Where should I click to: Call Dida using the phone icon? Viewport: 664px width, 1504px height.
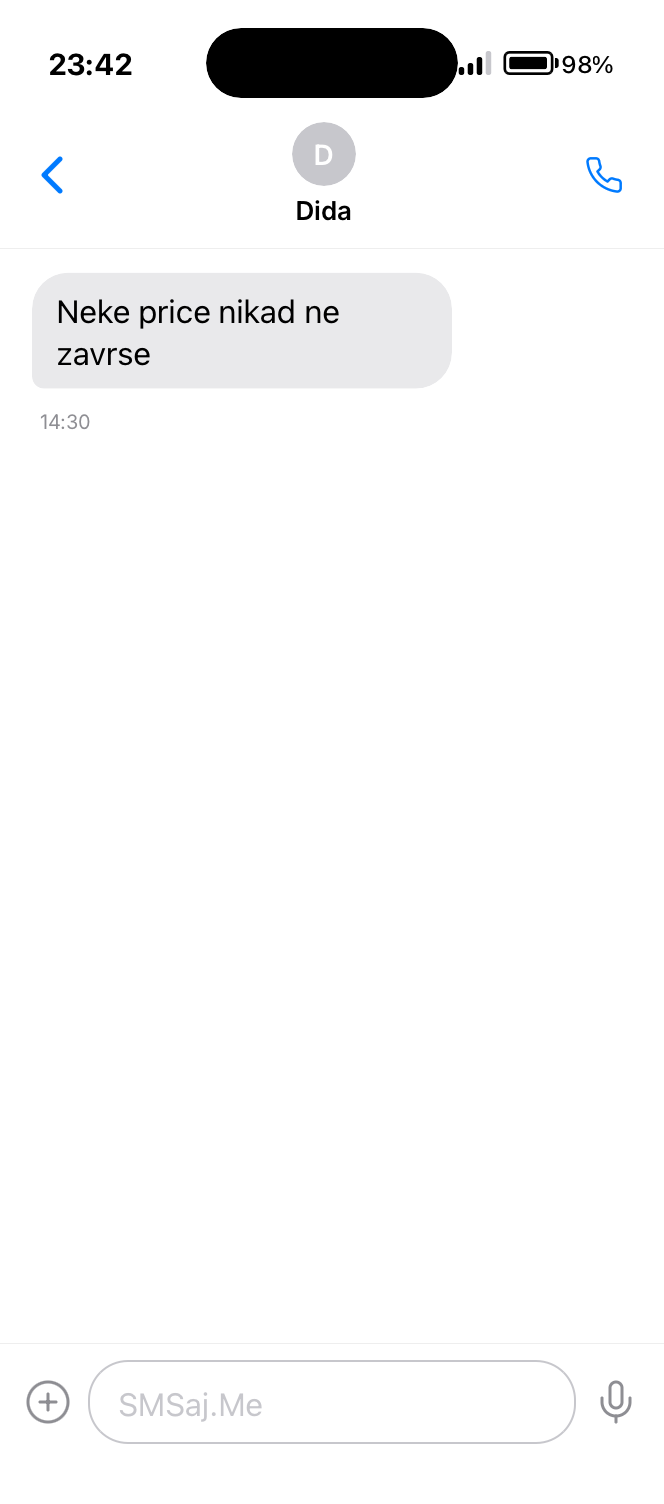pos(604,175)
